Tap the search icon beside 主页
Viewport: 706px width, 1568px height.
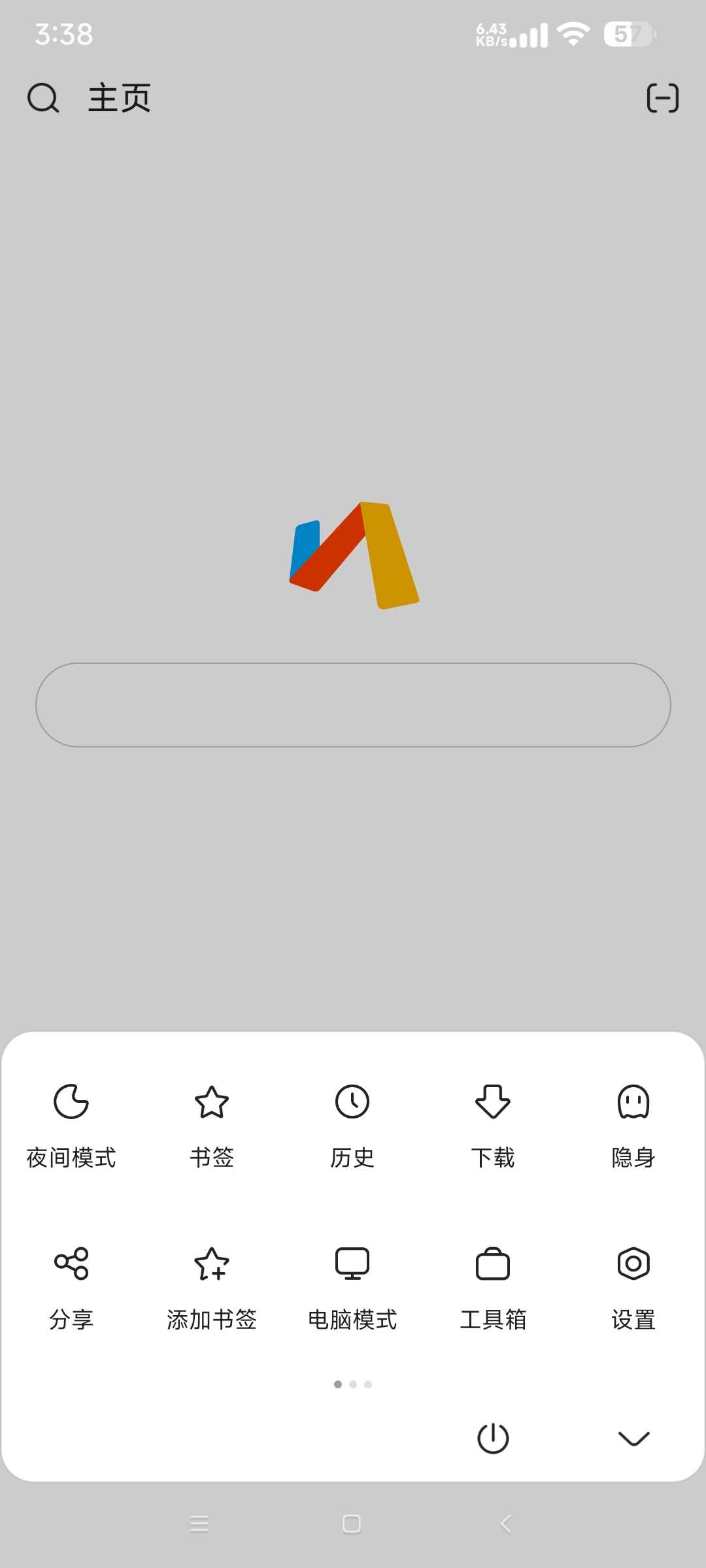pyautogui.click(x=43, y=99)
